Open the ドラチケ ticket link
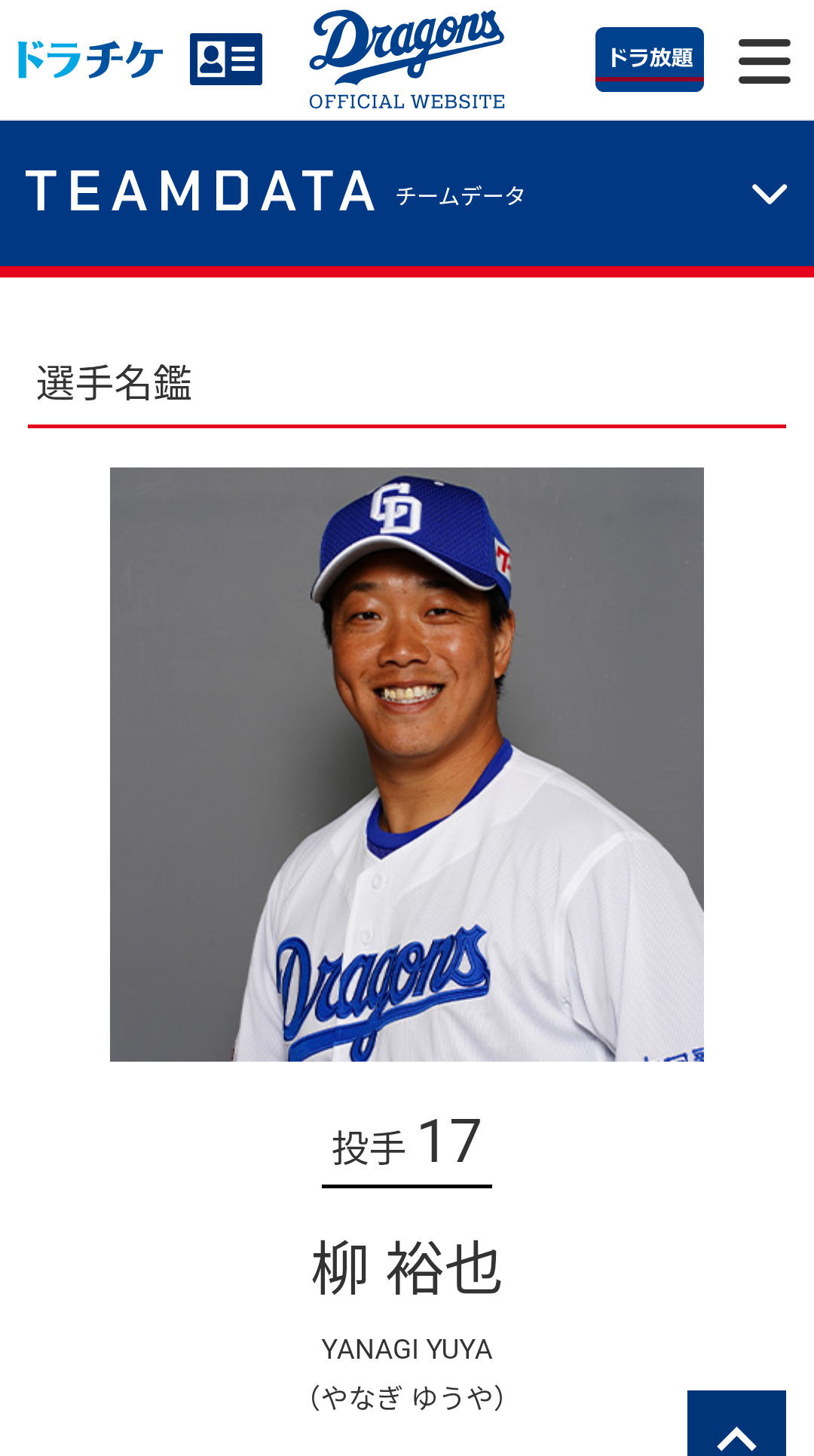 [90, 60]
